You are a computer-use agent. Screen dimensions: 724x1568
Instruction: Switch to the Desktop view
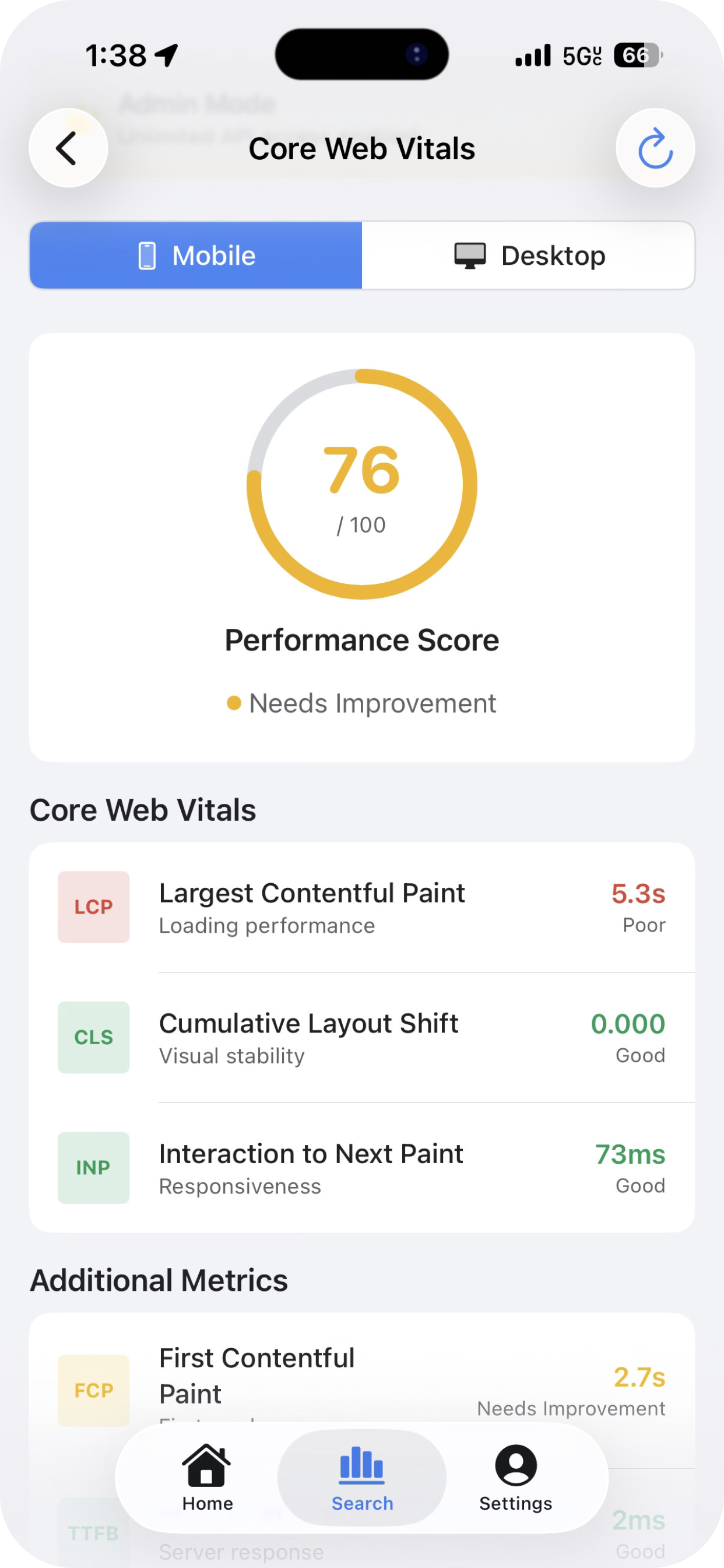point(528,256)
